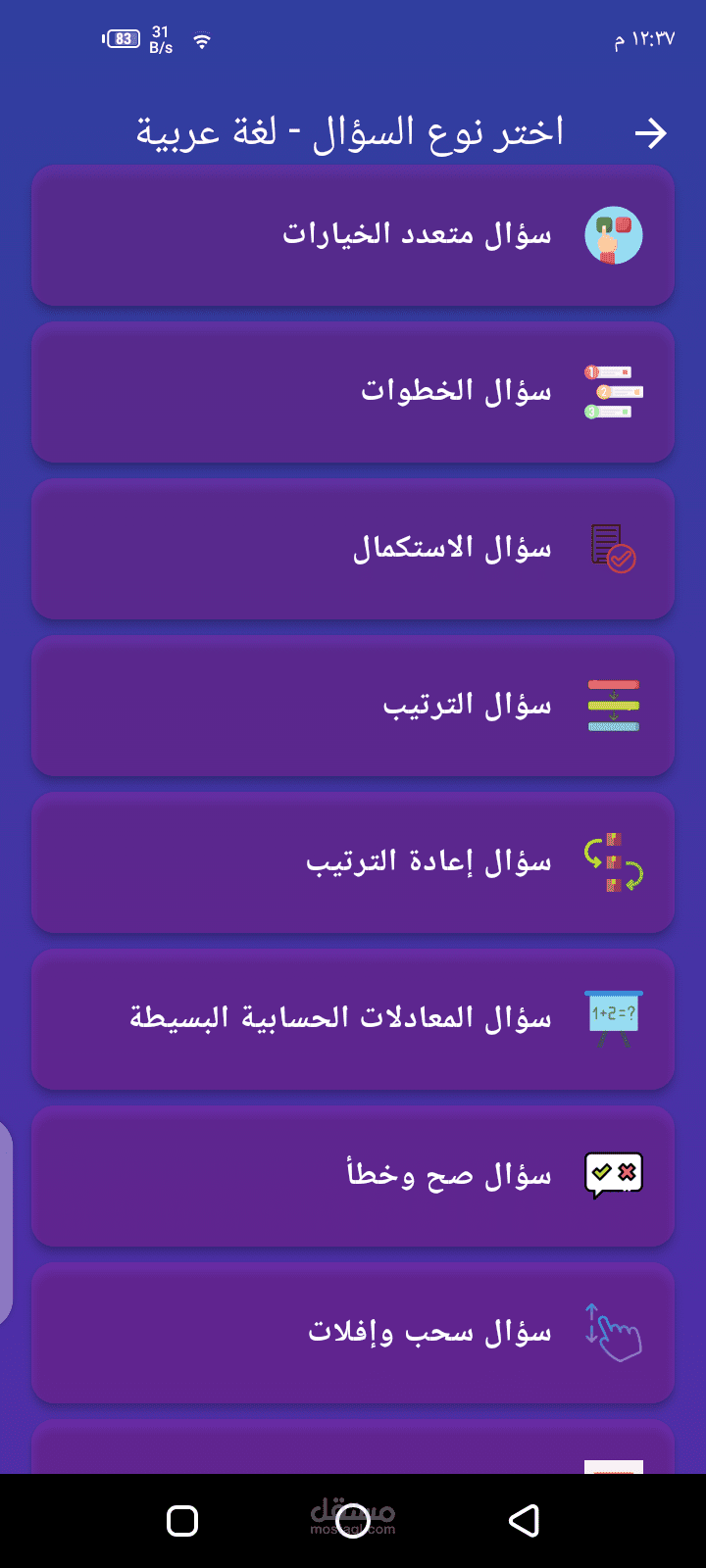Go back using the arrow beside the title
This screenshot has width=706, height=1568.
[x=650, y=133]
